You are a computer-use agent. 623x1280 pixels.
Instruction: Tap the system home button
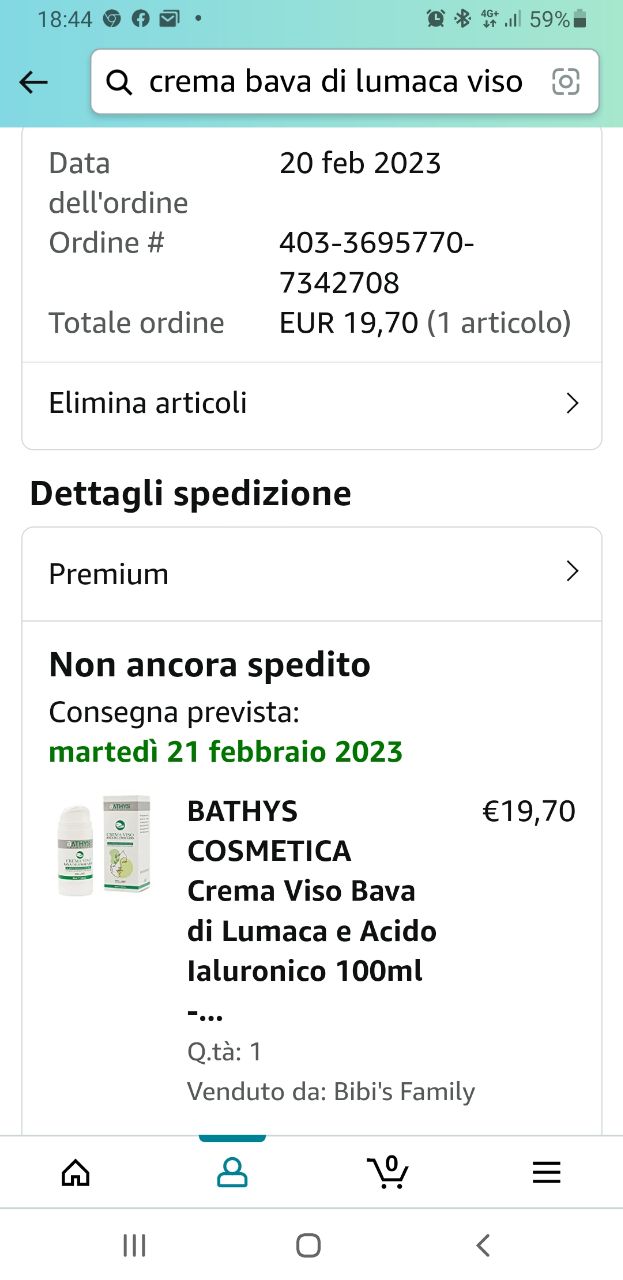click(x=309, y=1245)
